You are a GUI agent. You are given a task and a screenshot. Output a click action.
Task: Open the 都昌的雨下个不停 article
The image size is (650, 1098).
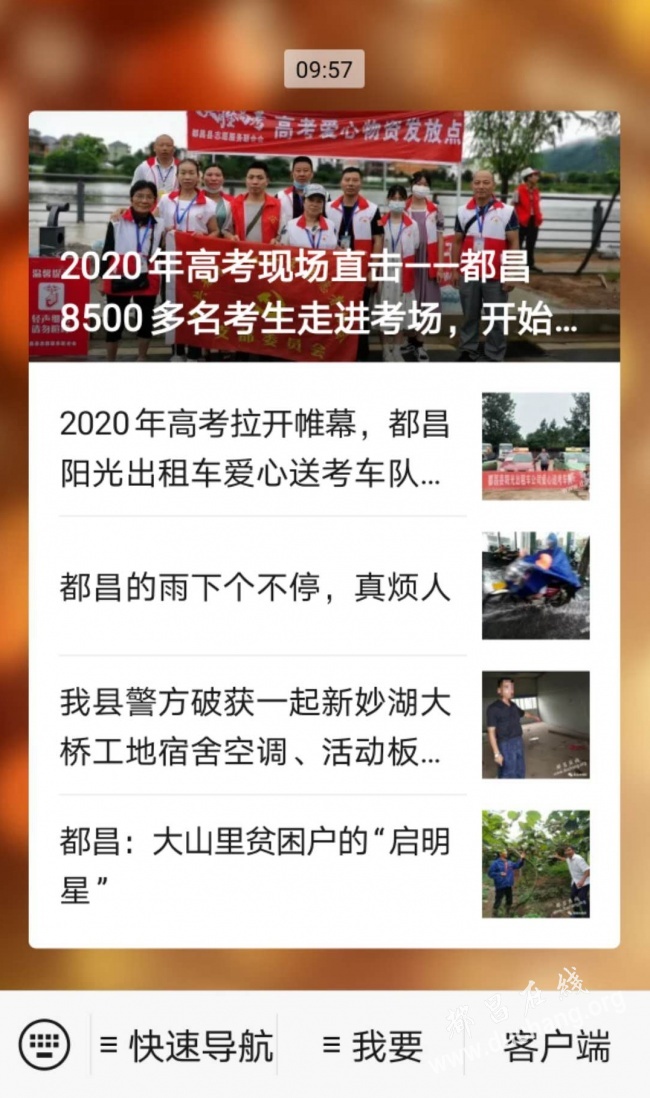coord(324,585)
